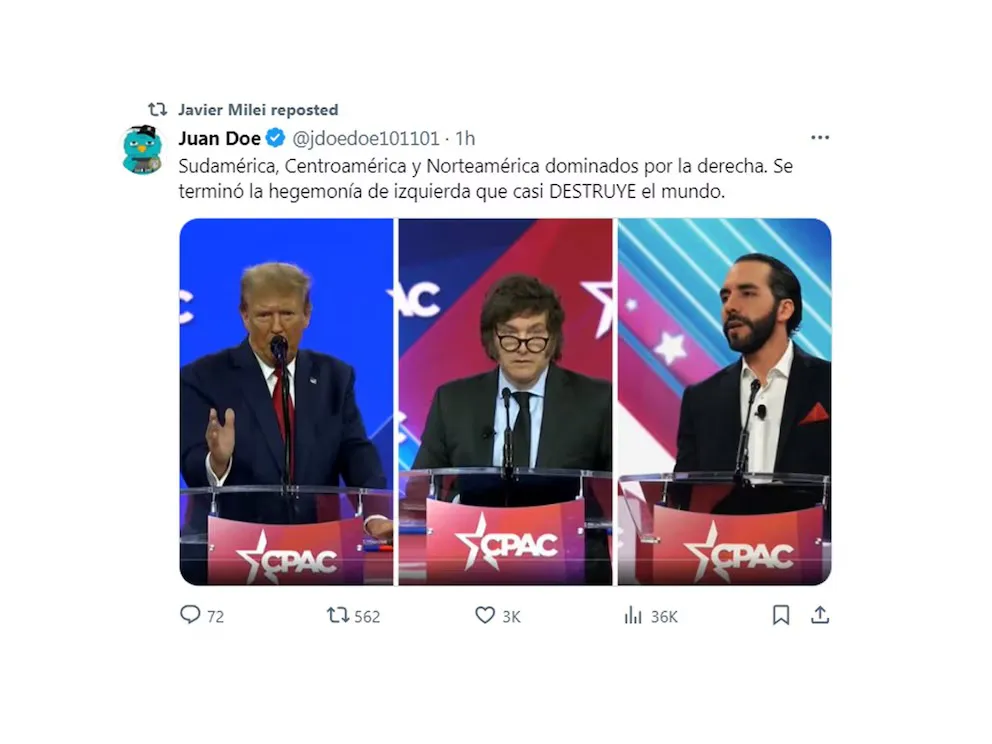
Task: Open Juan Doe's profile avatar
Action: (142, 150)
